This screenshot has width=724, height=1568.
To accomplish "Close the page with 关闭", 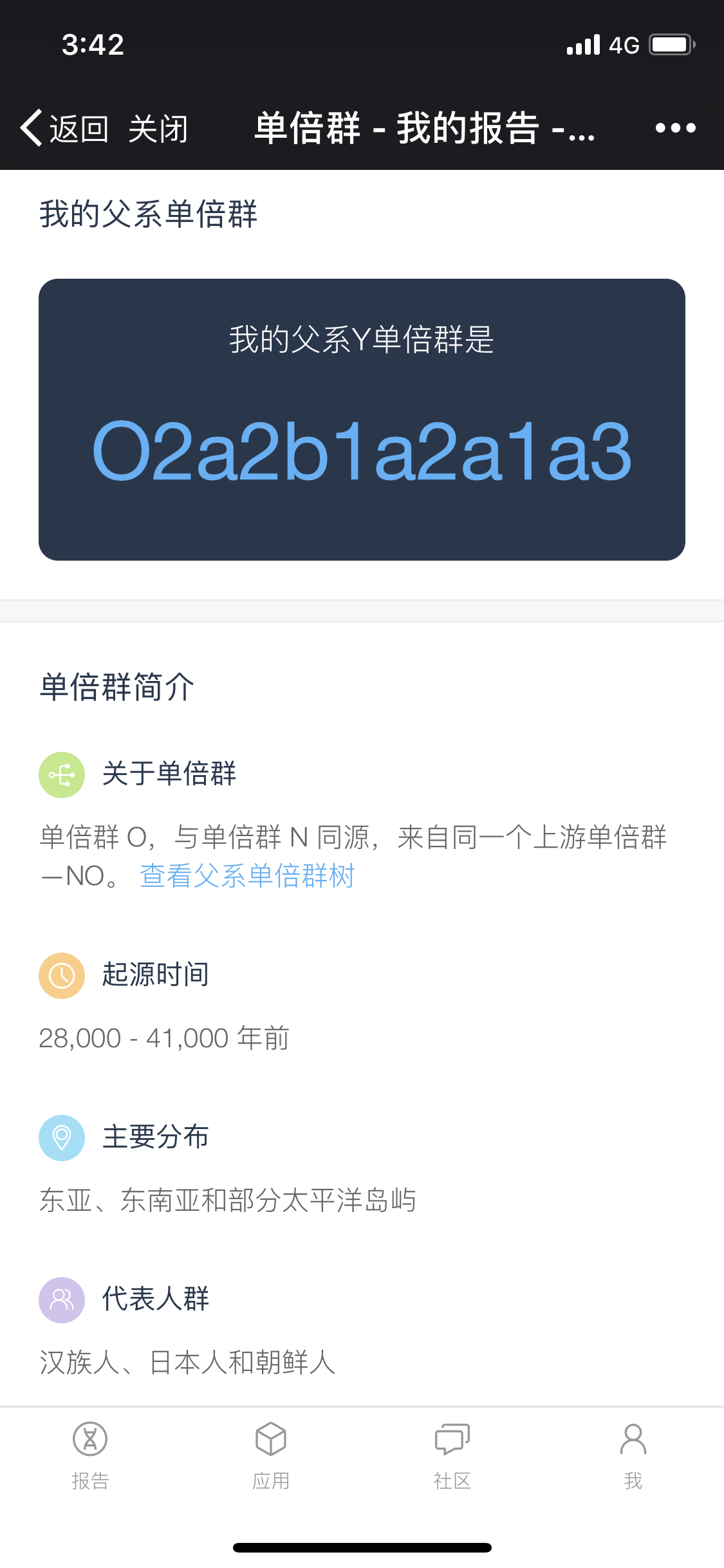I will click(x=158, y=129).
